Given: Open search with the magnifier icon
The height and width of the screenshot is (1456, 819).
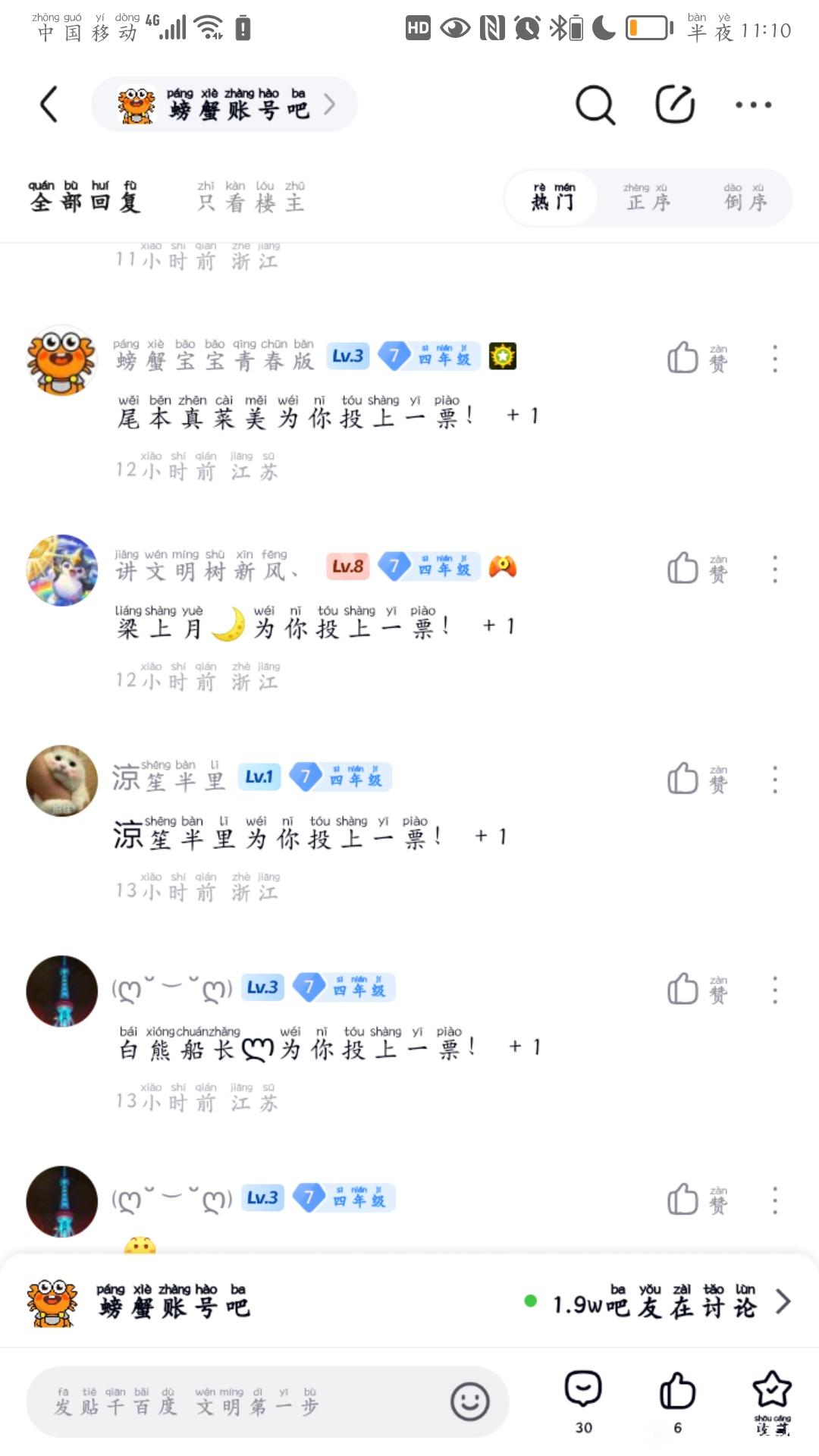Looking at the screenshot, I should (x=595, y=105).
